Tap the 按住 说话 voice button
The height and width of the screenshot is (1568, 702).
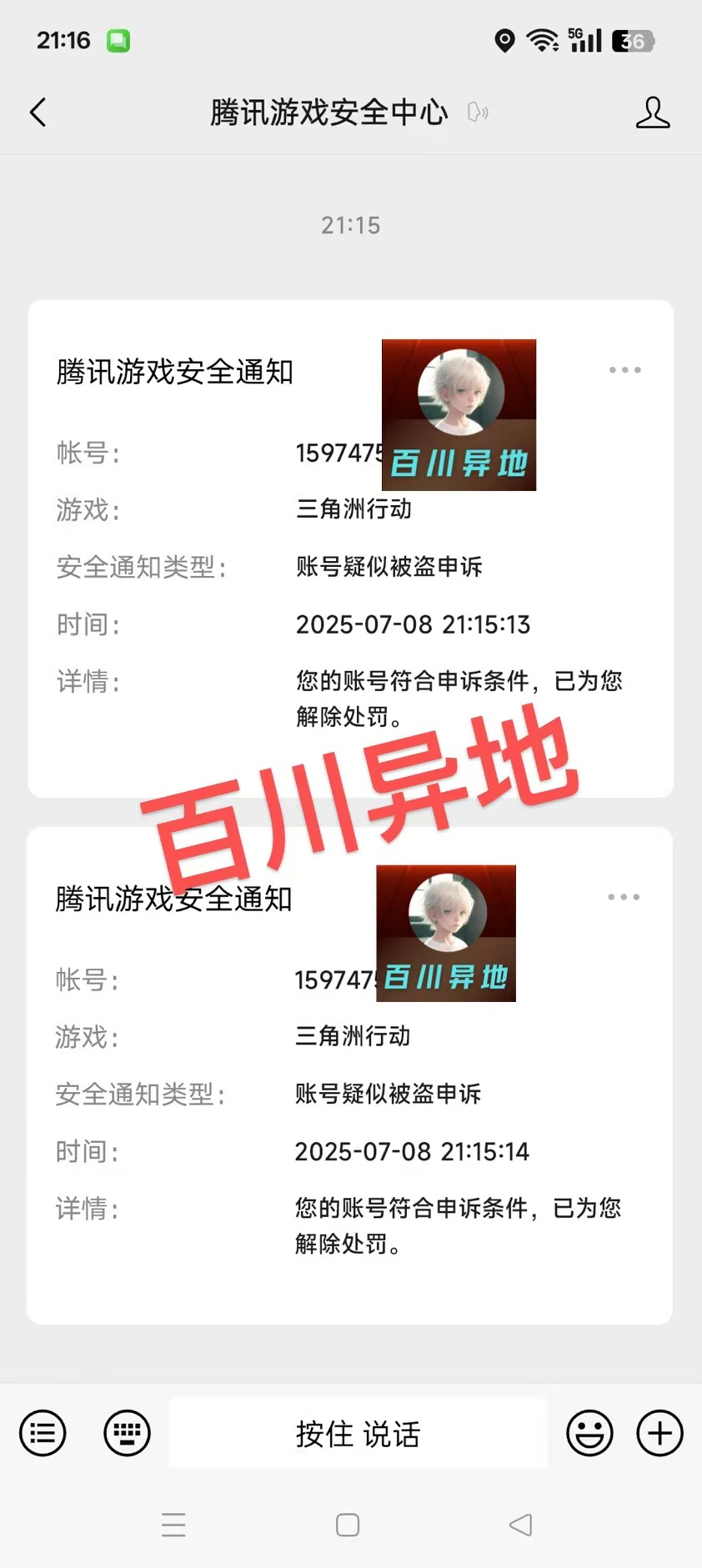pyautogui.click(x=358, y=1433)
